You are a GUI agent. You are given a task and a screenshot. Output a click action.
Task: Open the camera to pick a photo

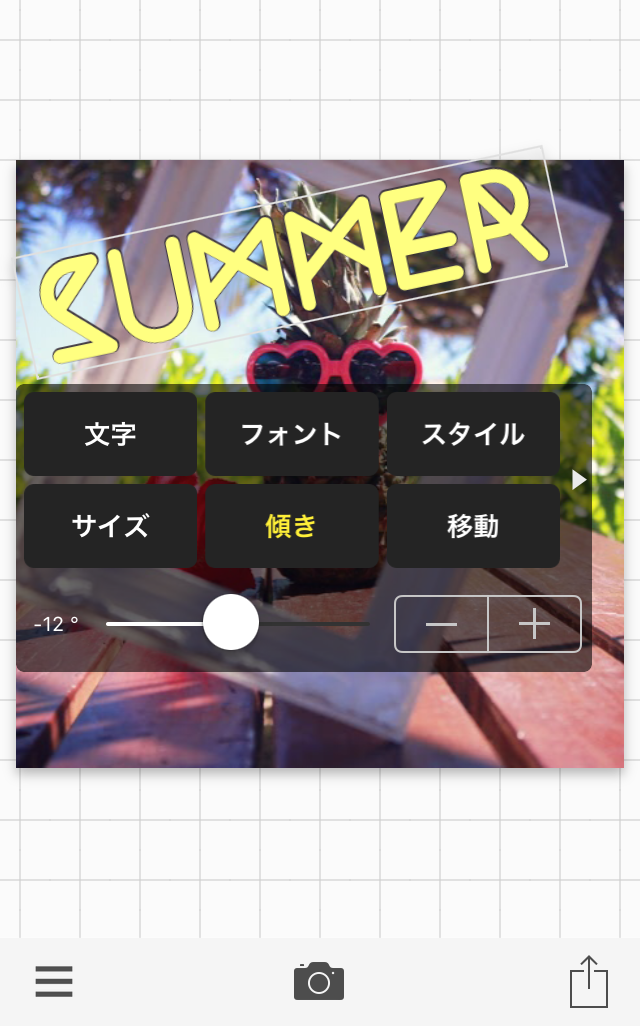[319, 981]
